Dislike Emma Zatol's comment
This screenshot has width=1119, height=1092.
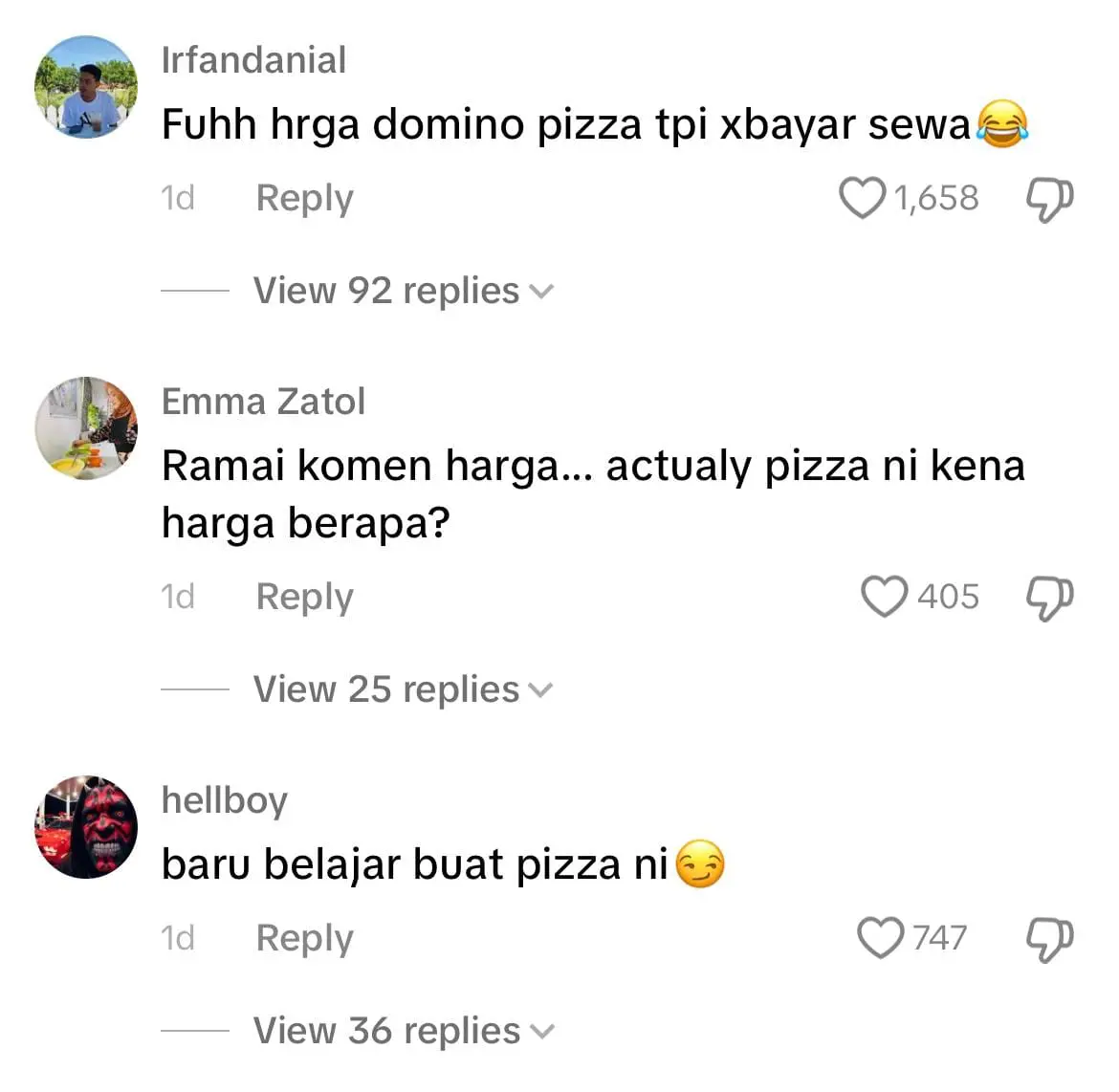1048,598
